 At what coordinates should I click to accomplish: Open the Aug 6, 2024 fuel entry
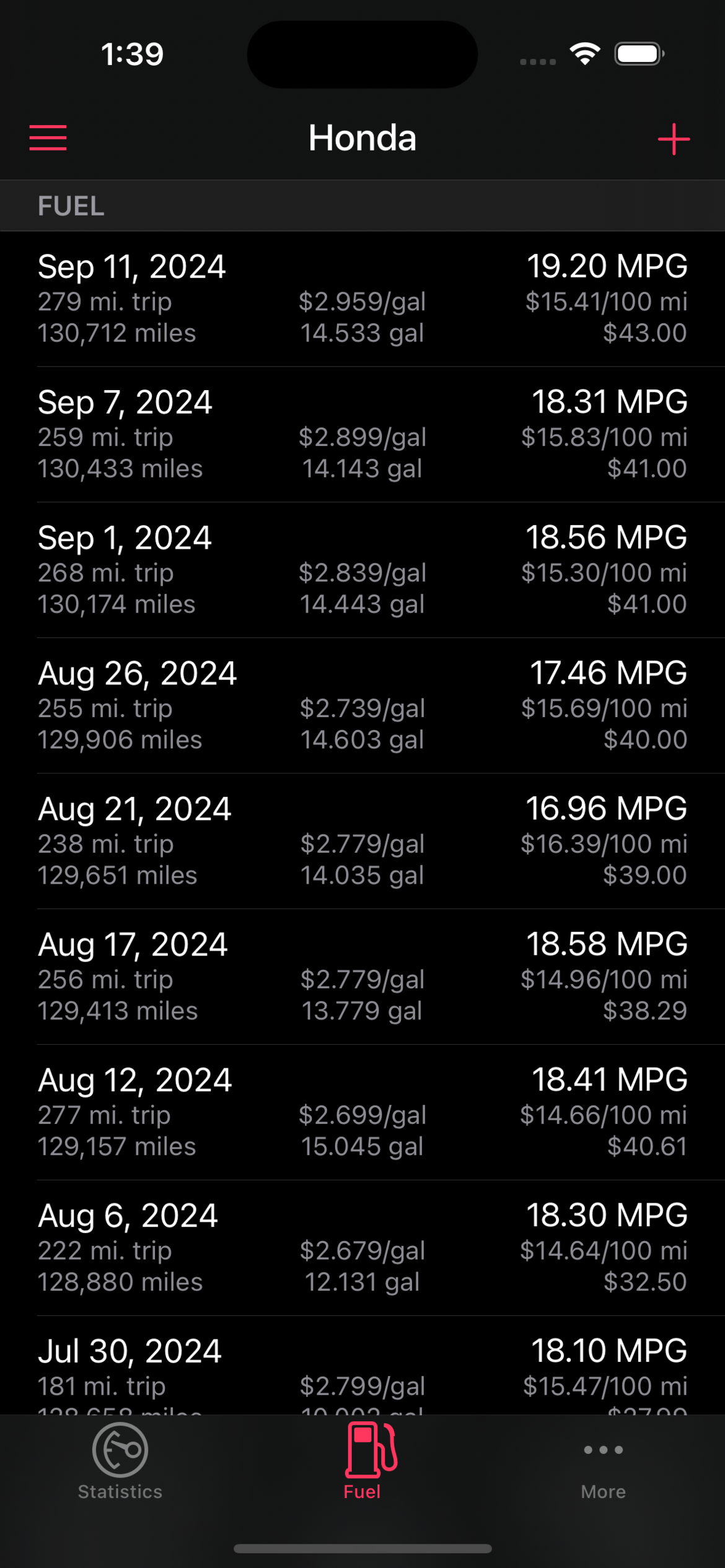[362, 1248]
